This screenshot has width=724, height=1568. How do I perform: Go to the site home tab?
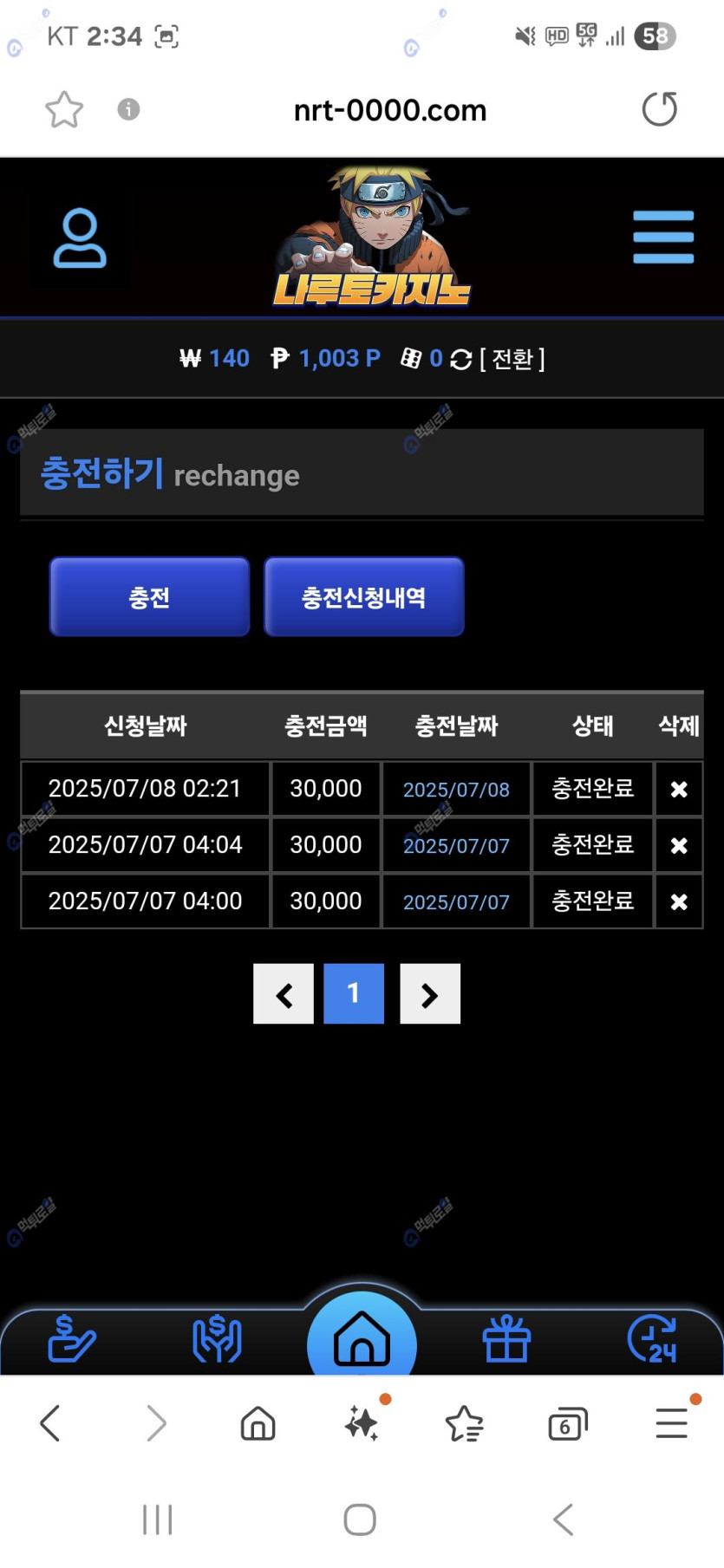[362, 1339]
